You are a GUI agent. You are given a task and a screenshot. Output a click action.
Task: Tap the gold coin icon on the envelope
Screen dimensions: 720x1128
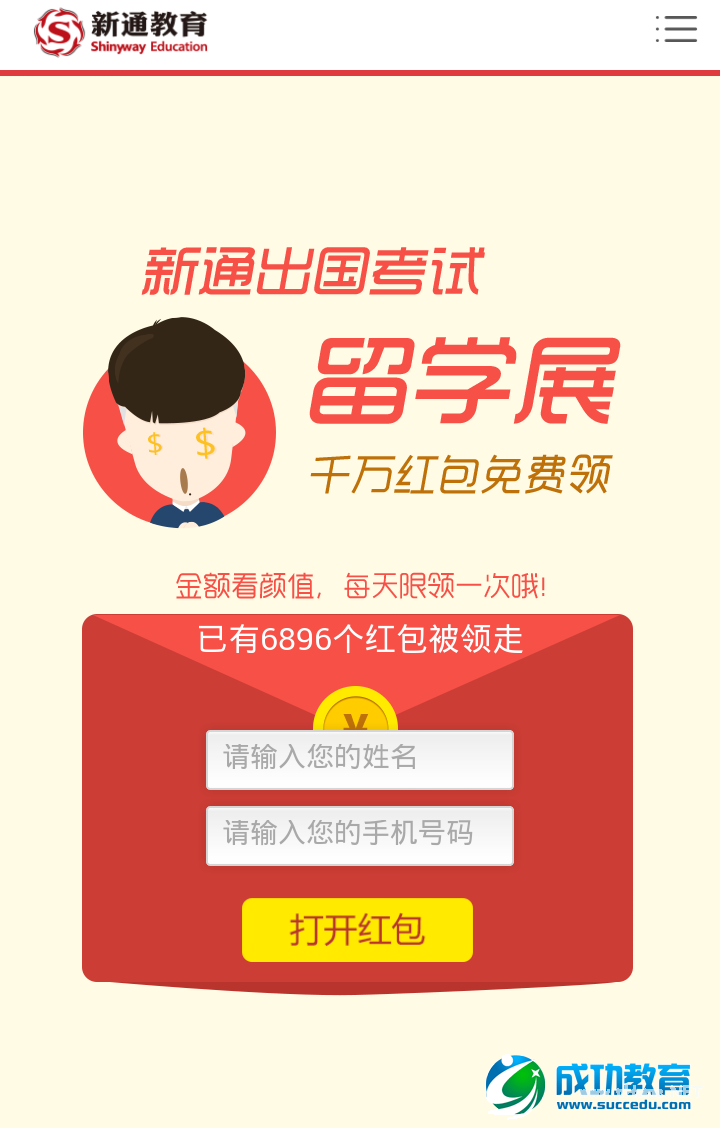(358, 712)
